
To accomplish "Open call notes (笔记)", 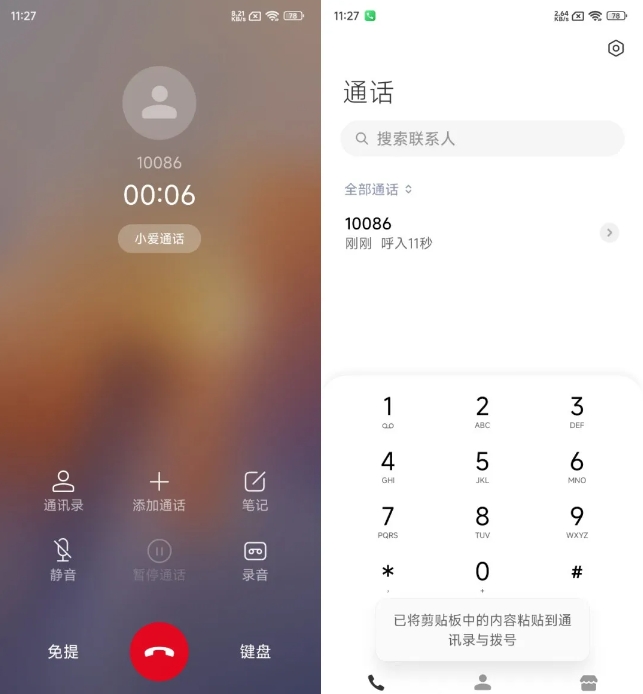I will coord(255,490).
